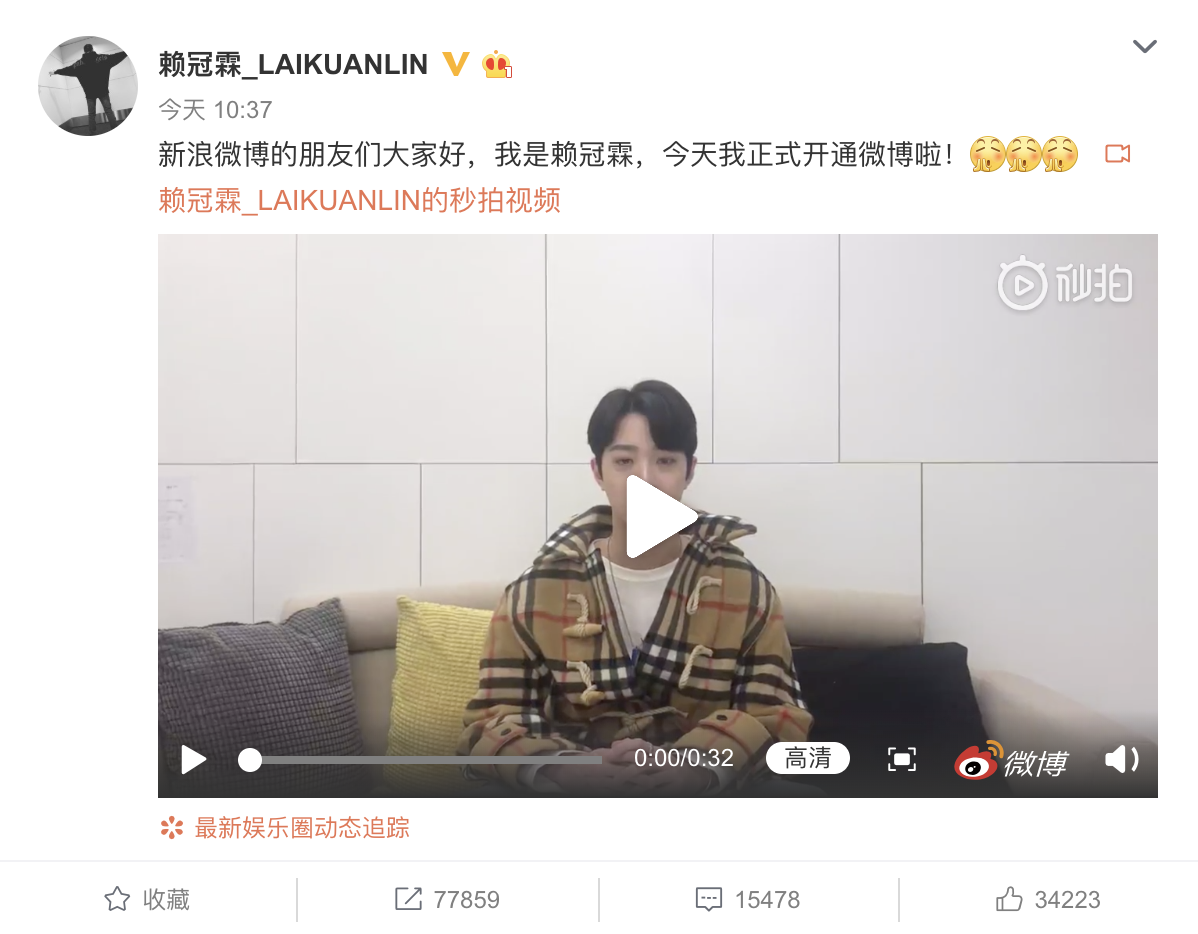1198x934 pixels.
Task: Open the comments showing 15478
Action: [x=748, y=900]
